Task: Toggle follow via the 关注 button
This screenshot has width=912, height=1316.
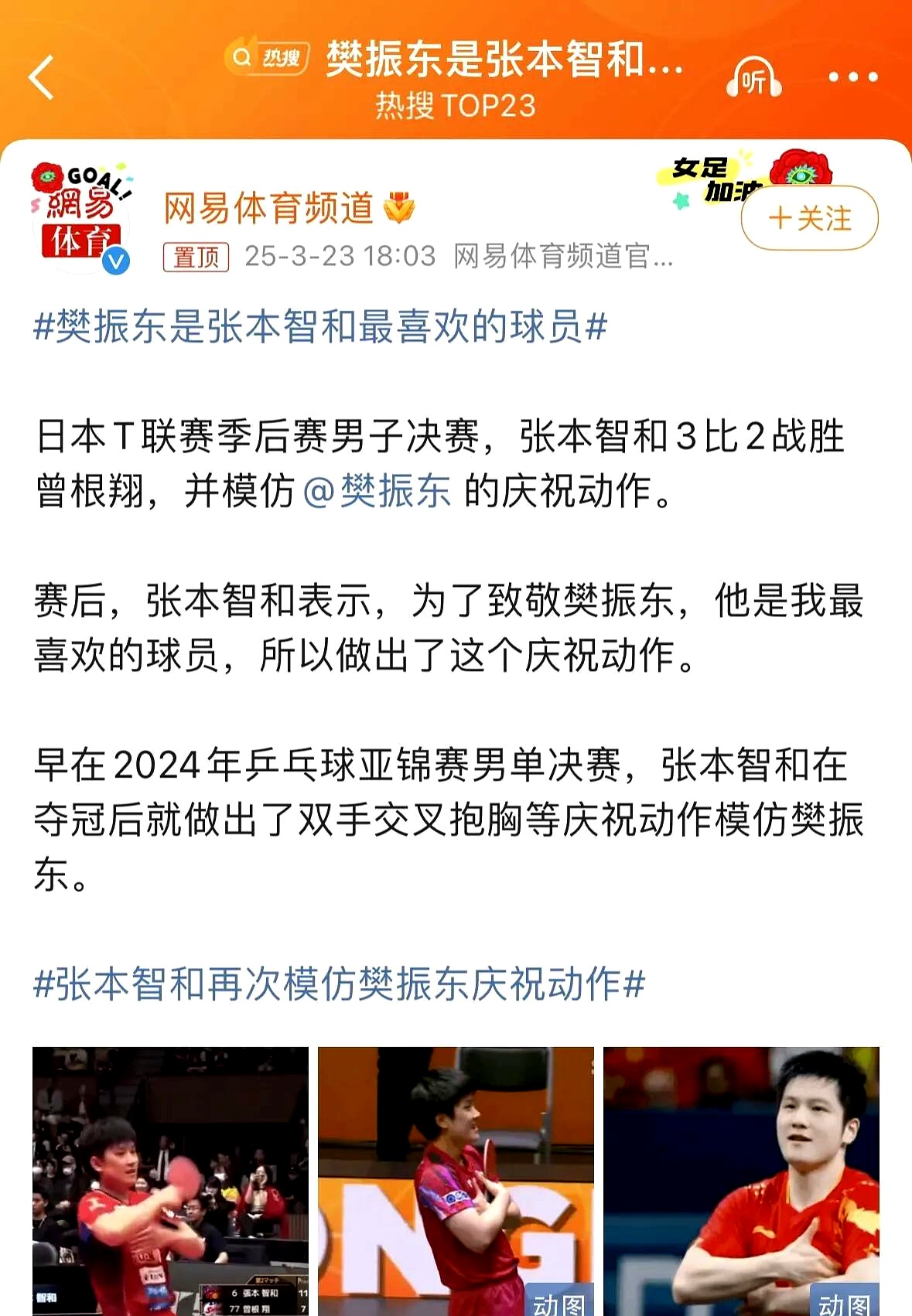Action: tap(808, 218)
